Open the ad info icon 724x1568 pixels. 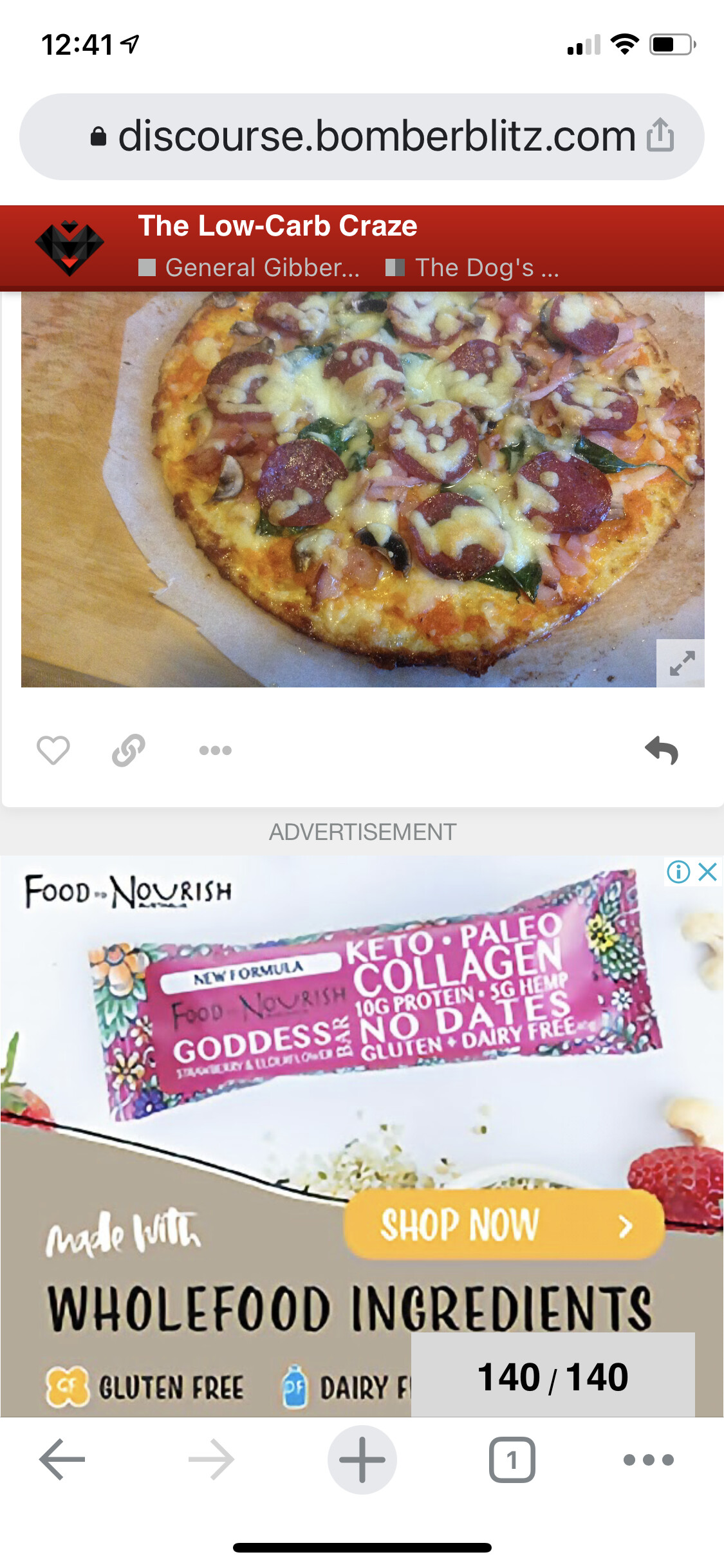[678, 872]
